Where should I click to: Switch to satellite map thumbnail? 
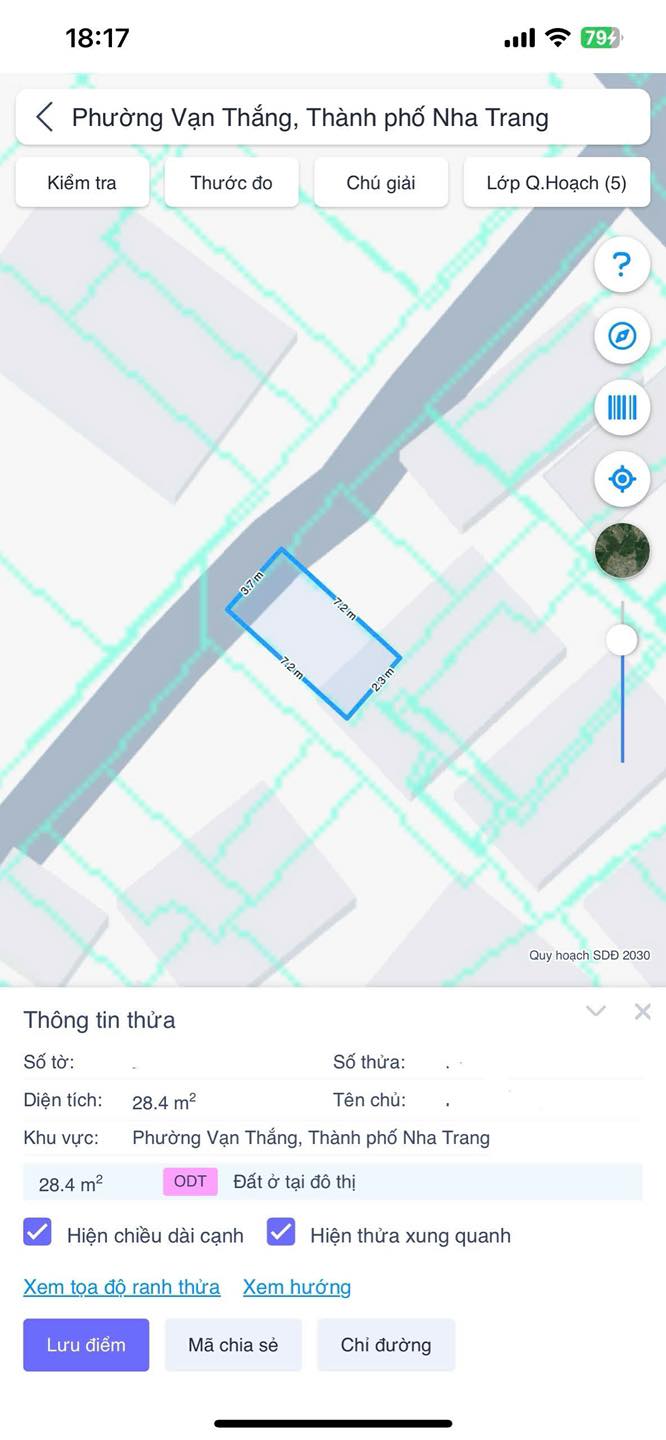622,550
